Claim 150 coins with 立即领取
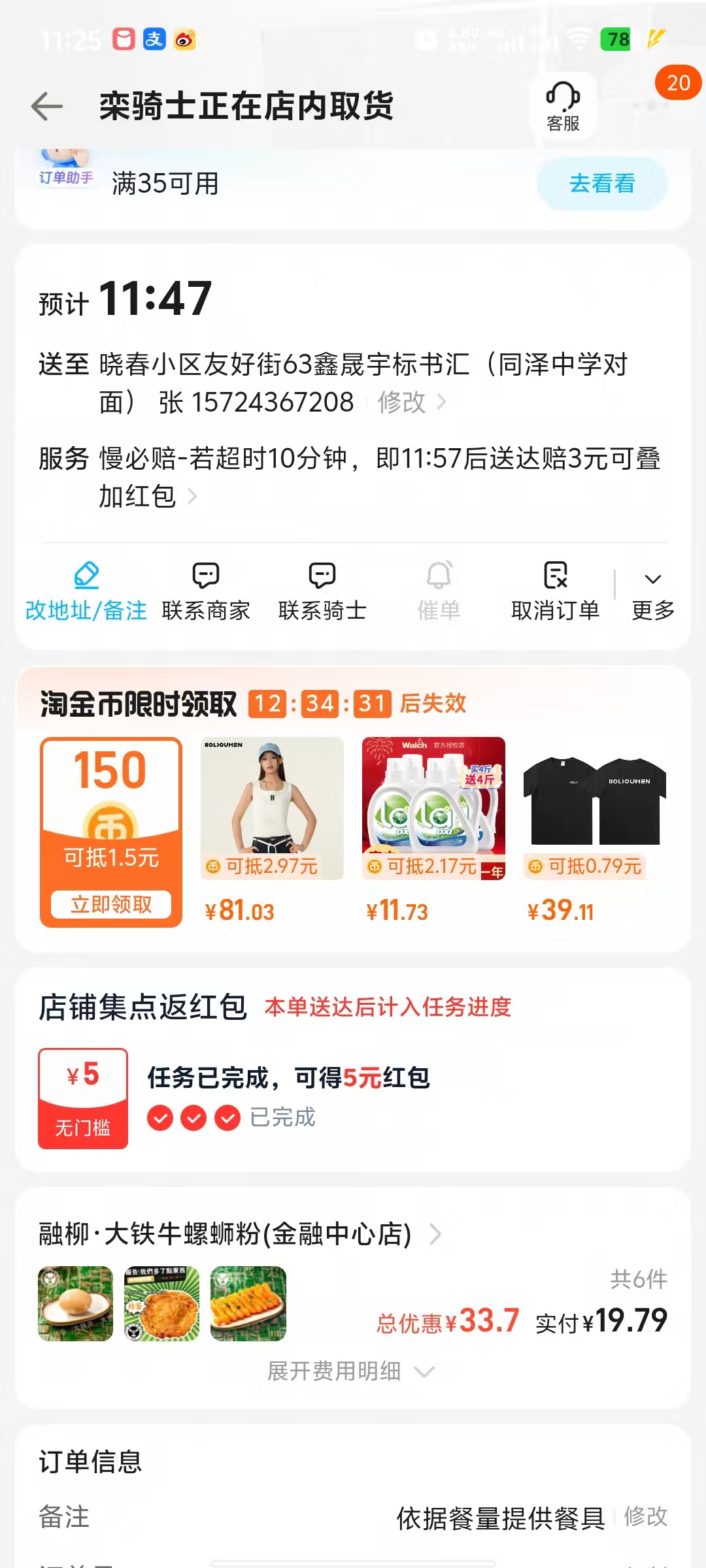This screenshot has width=706, height=1568. pos(111,904)
